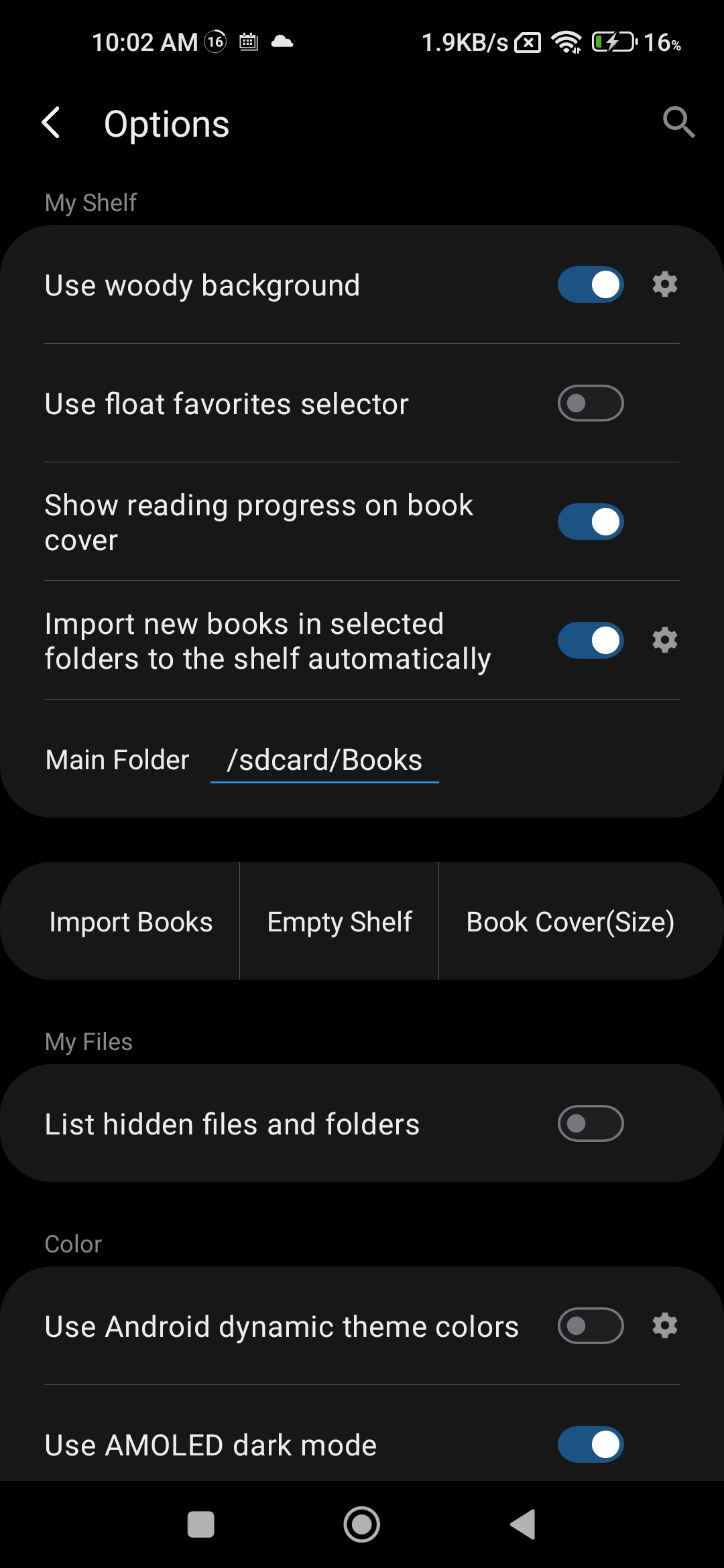
Task: Turn off the woody background switch
Action: pyautogui.click(x=591, y=285)
